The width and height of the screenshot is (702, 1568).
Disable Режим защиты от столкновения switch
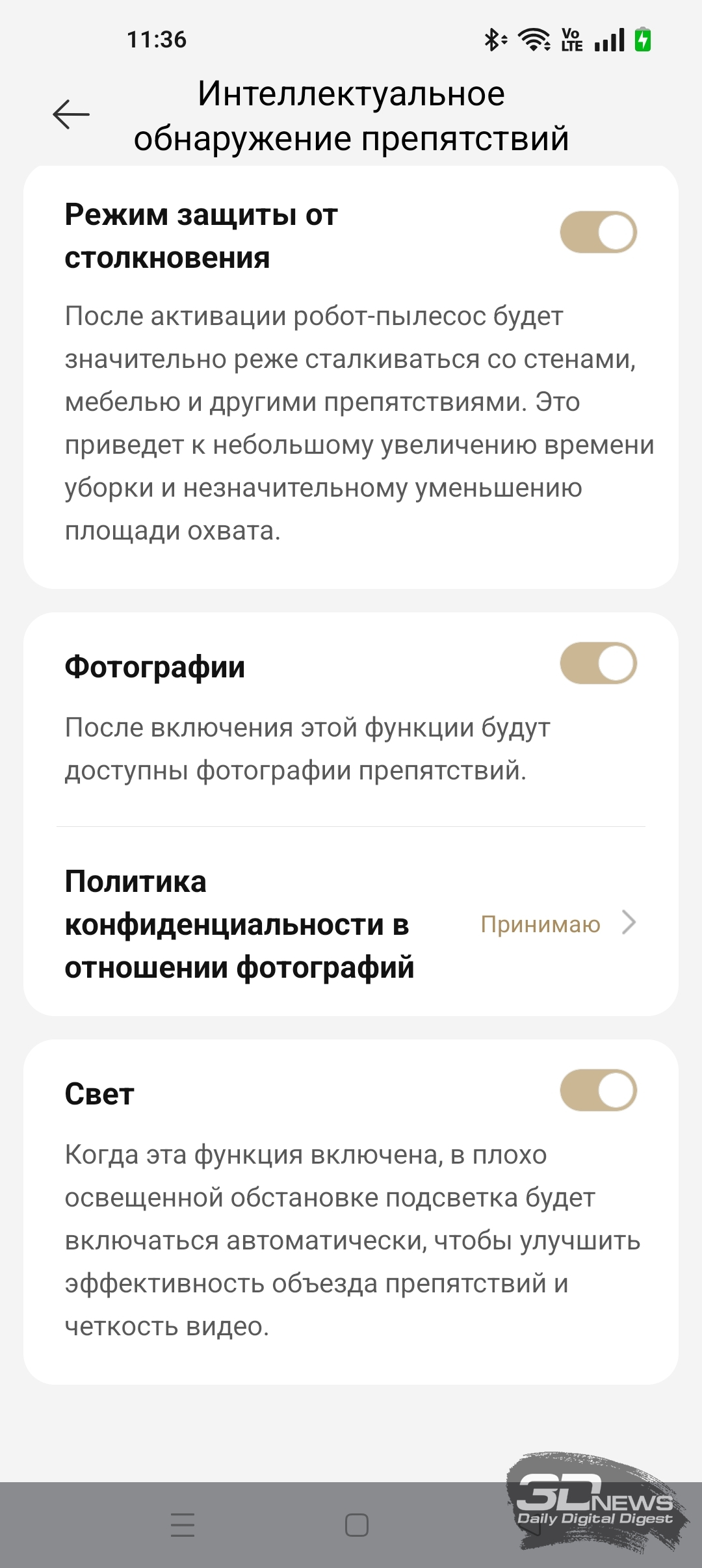tap(598, 232)
